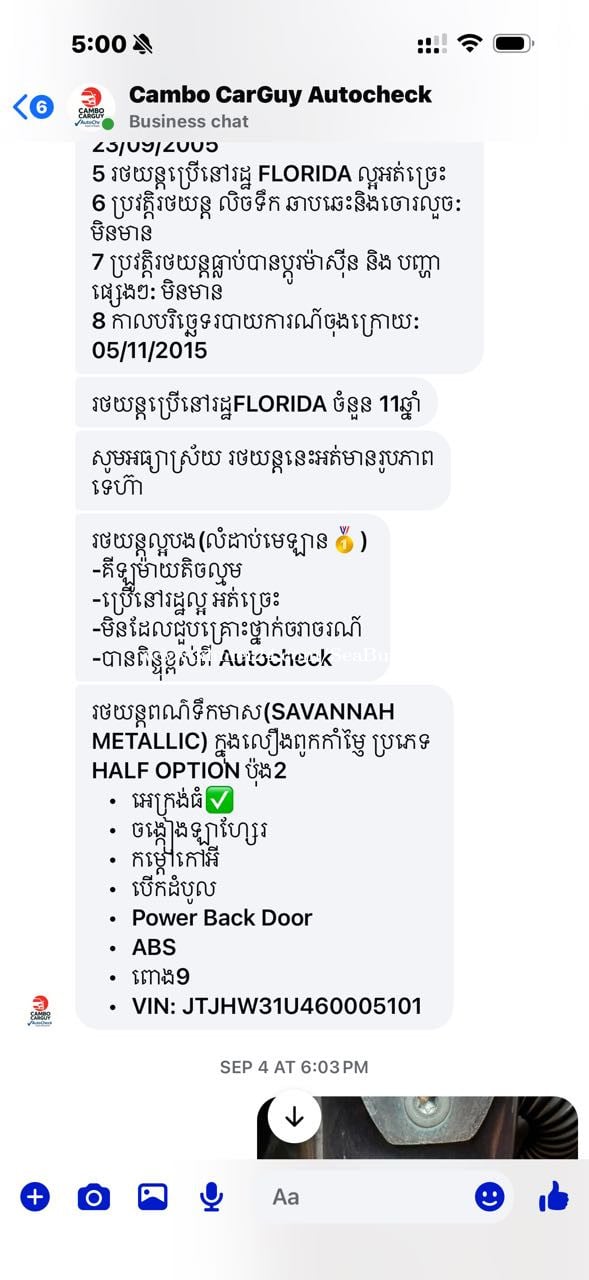Send a thumbs-up like
The width and height of the screenshot is (589, 1280).
pyautogui.click(x=553, y=1196)
